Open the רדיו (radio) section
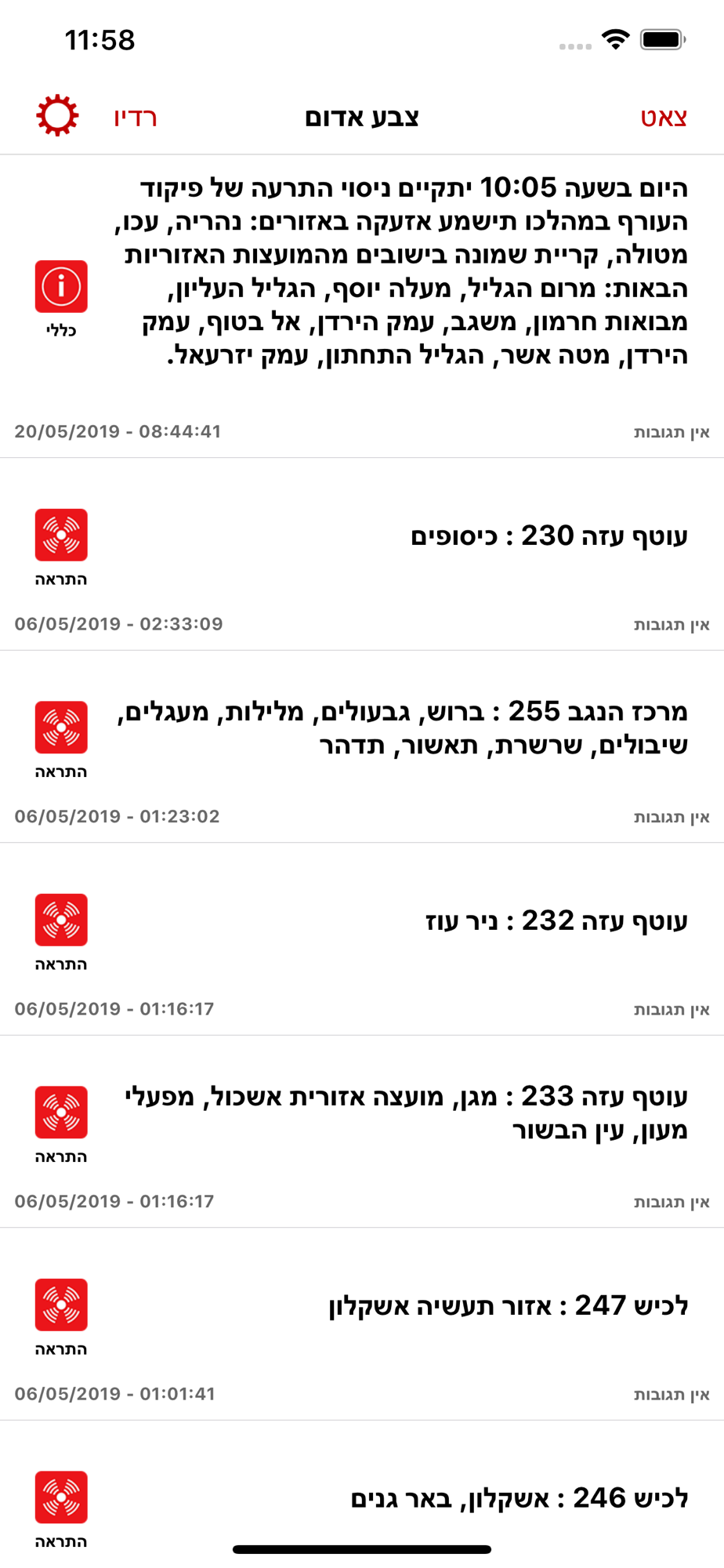724x1568 pixels. click(136, 118)
